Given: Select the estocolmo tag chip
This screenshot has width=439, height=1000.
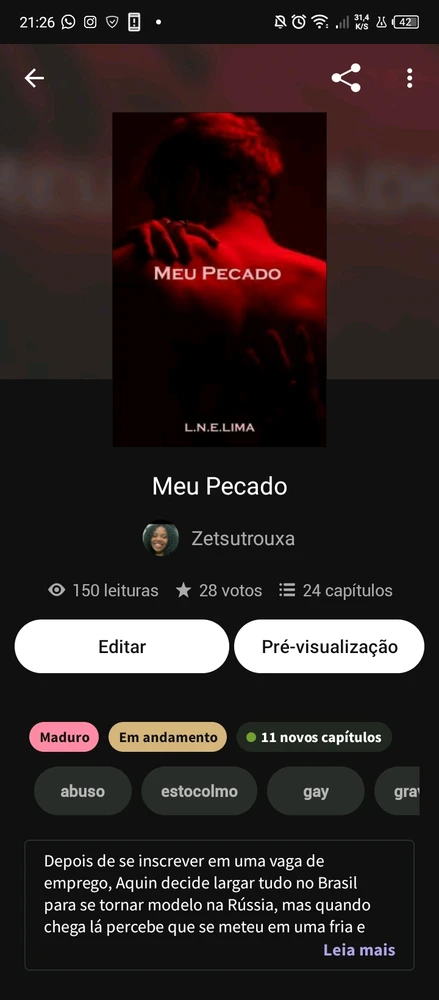Looking at the screenshot, I should [199, 791].
